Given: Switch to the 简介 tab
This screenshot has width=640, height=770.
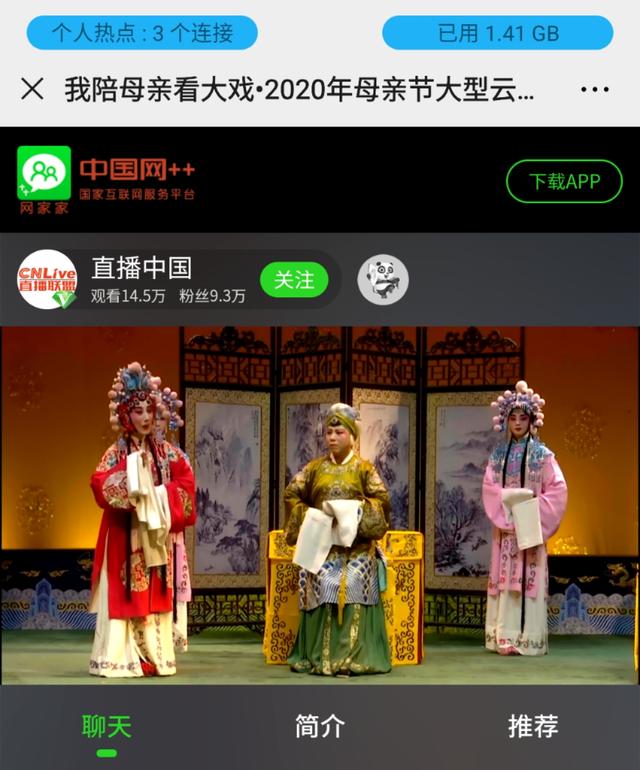Looking at the screenshot, I should pos(320,727).
